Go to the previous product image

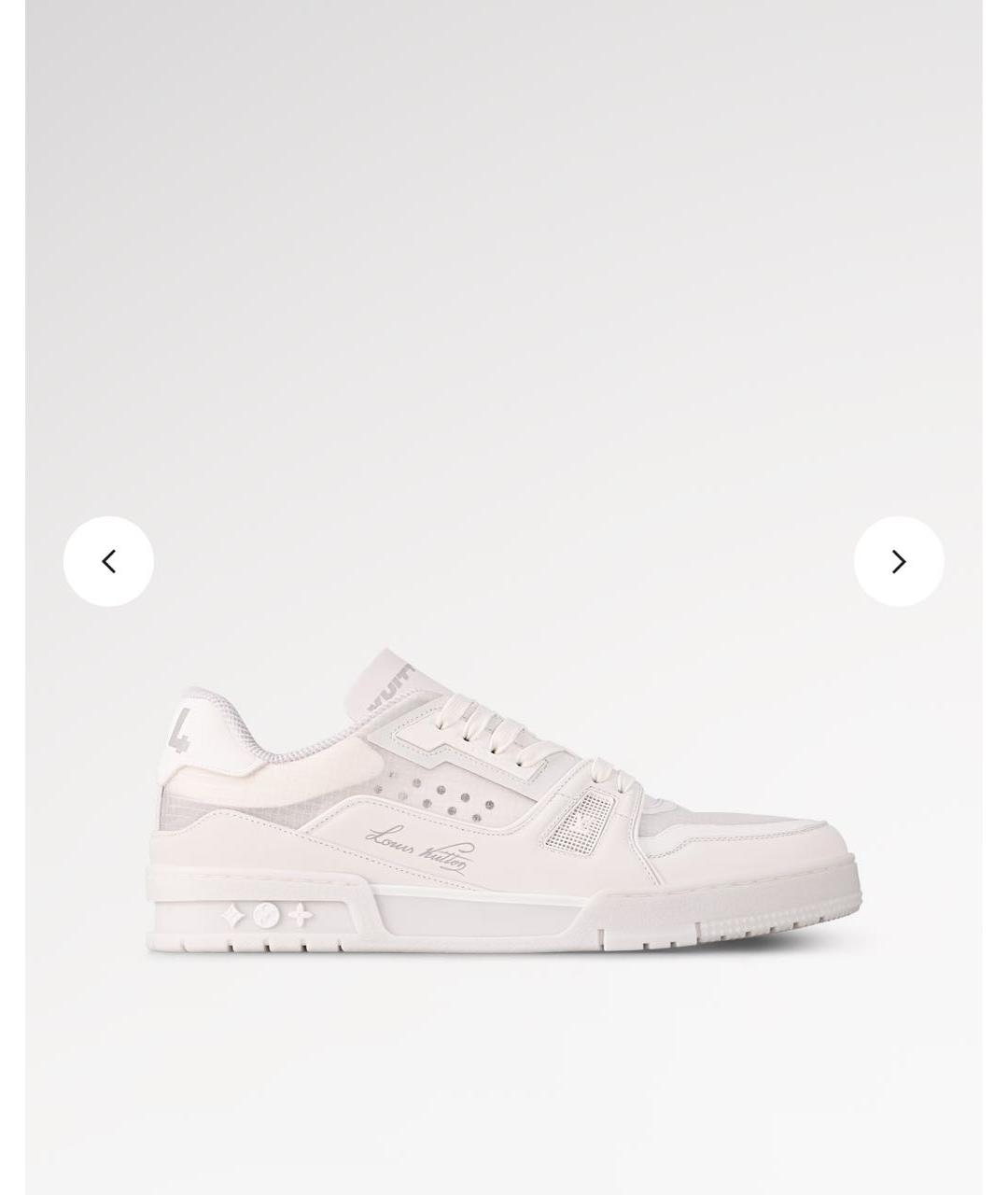click(x=108, y=561)
